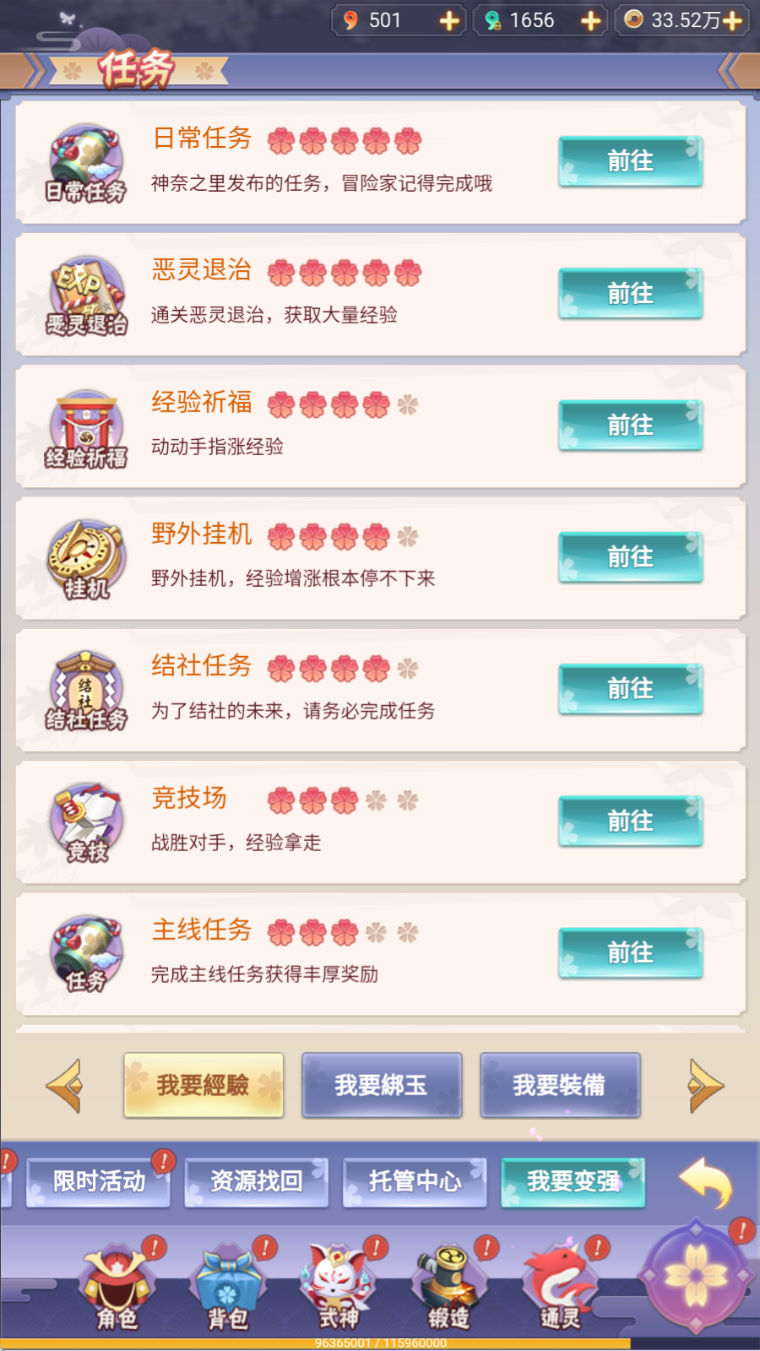Select the 我要經驗 tab

[204, 1085]
